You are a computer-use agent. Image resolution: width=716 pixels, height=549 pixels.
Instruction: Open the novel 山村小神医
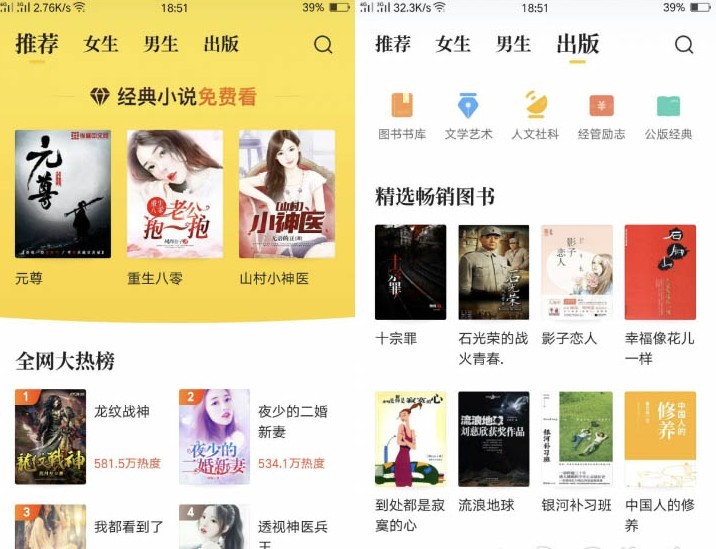[x=286, y=194]
